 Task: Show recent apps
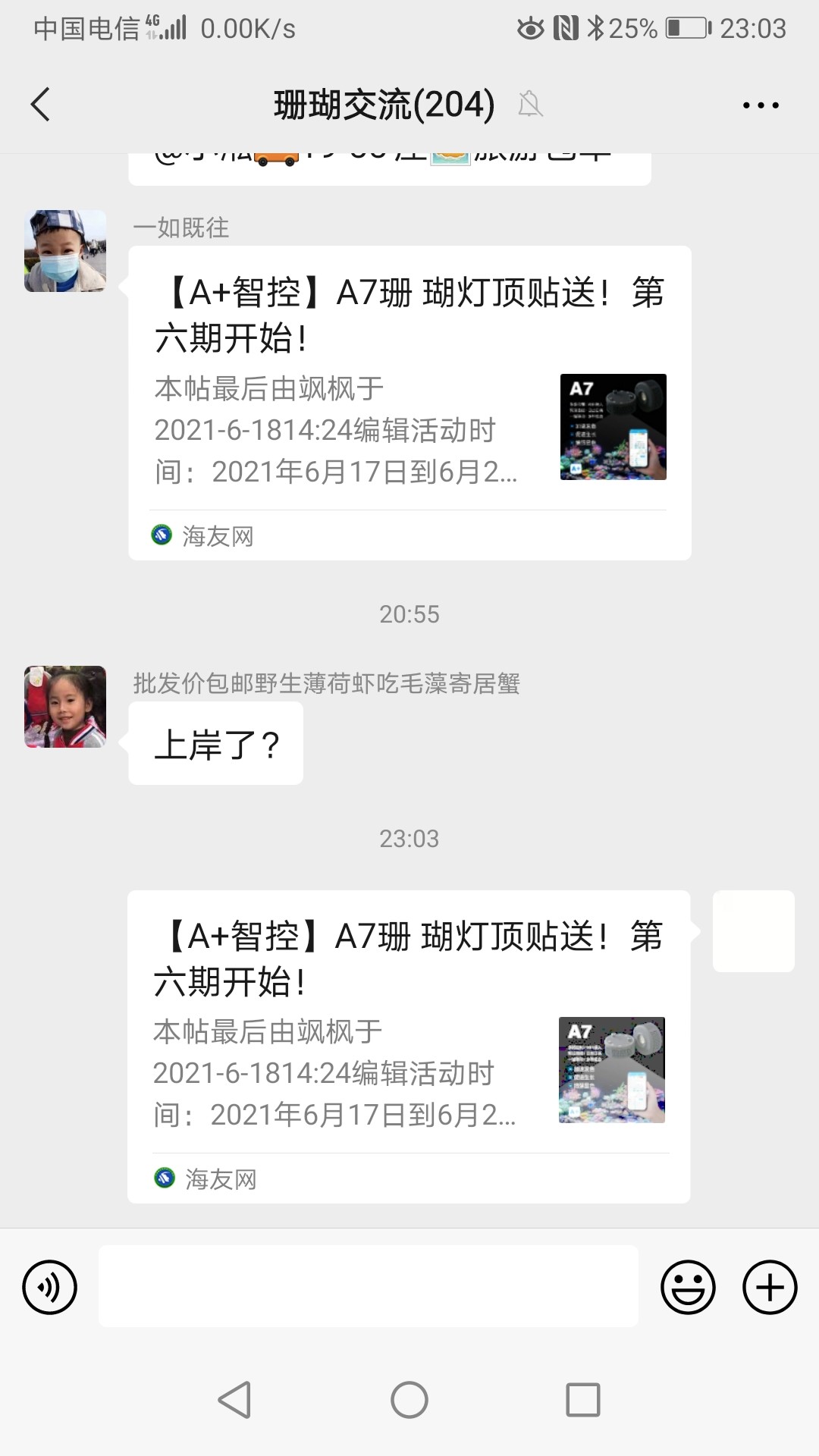click(583, 1400)
